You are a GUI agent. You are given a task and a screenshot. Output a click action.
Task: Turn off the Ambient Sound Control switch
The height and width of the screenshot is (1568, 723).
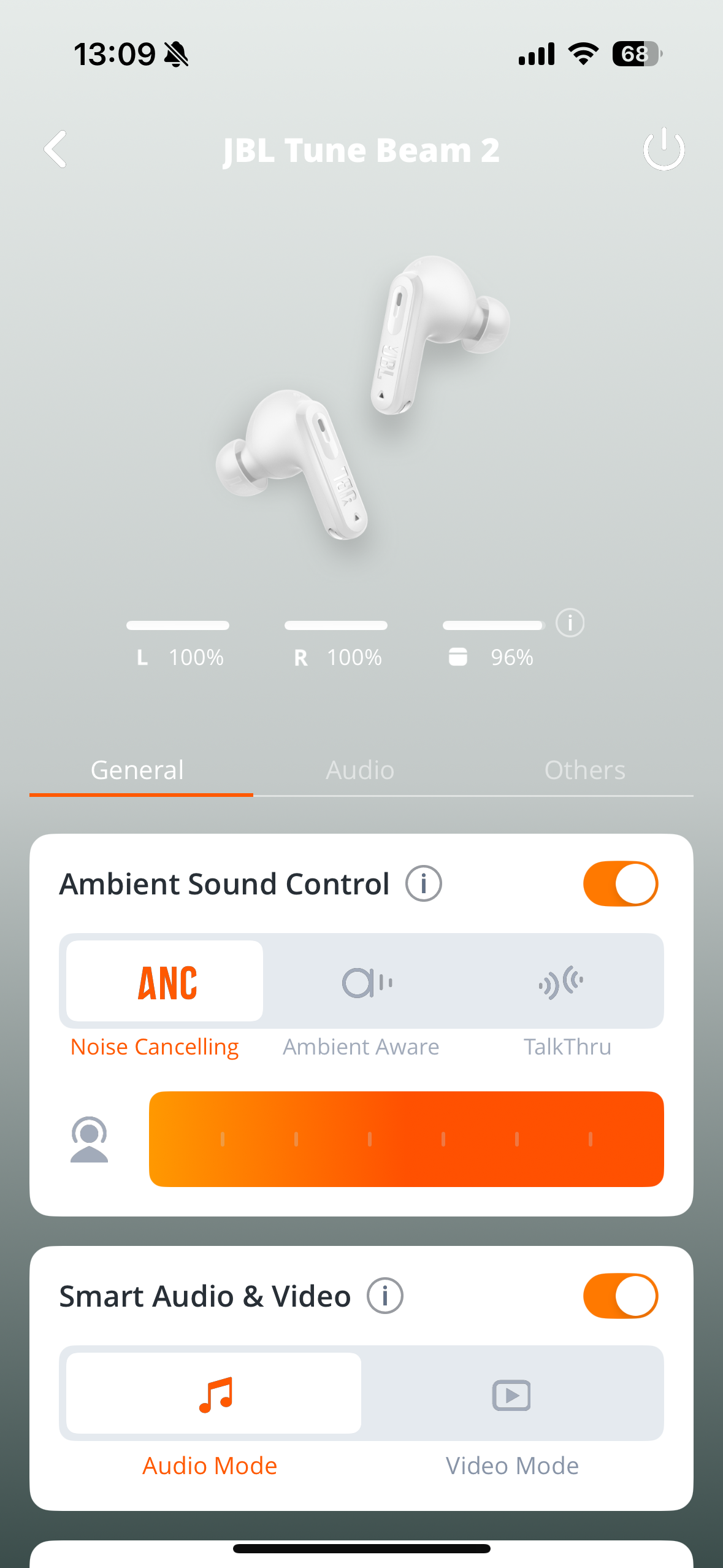620,884
